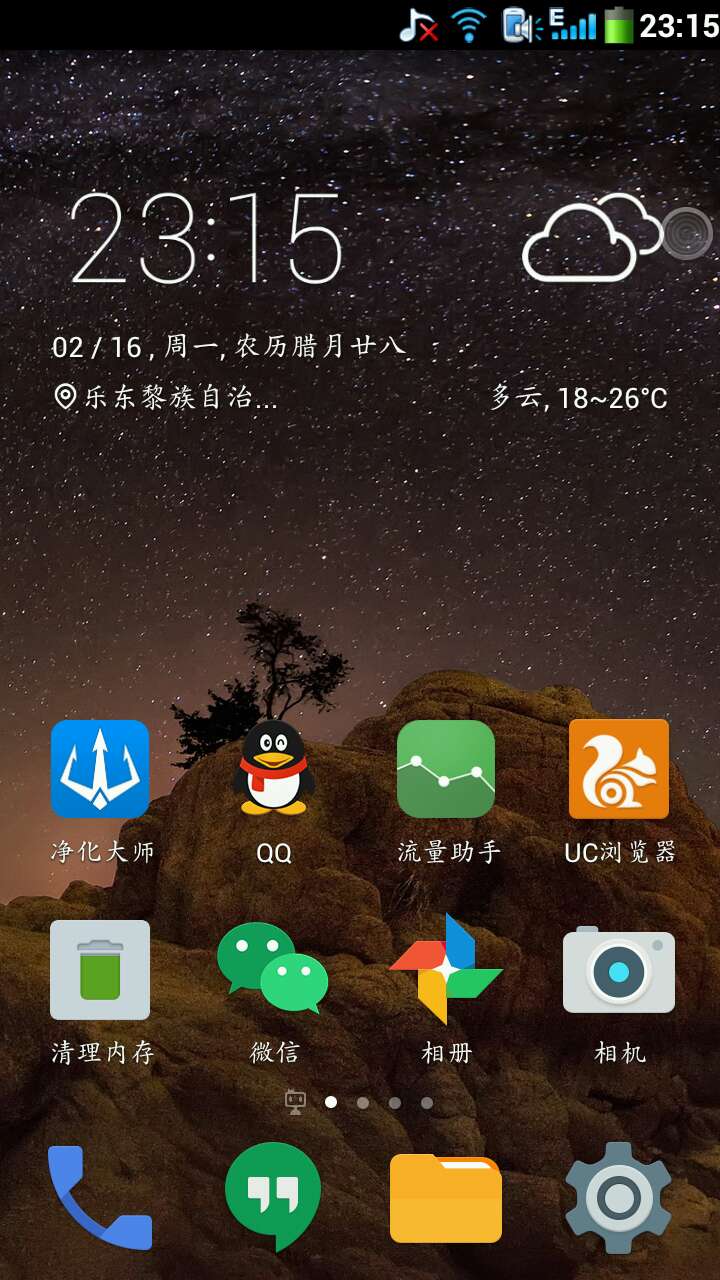Open the file manager folder icon
The height and width of the screenshot is (1280, 720).
tap(446, 1197)
